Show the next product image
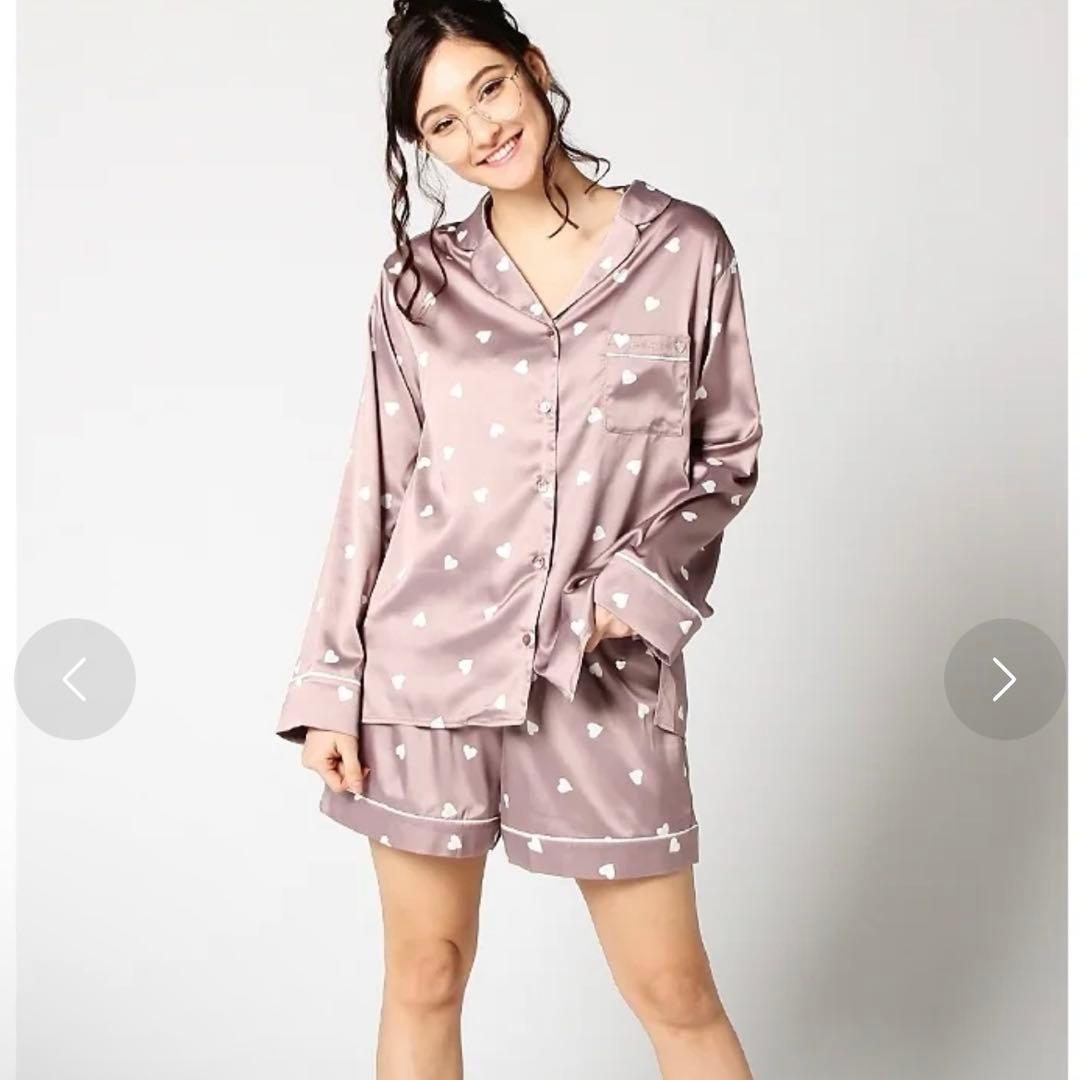Viewport: 1080px width, 1080px height. (1004, 679)
